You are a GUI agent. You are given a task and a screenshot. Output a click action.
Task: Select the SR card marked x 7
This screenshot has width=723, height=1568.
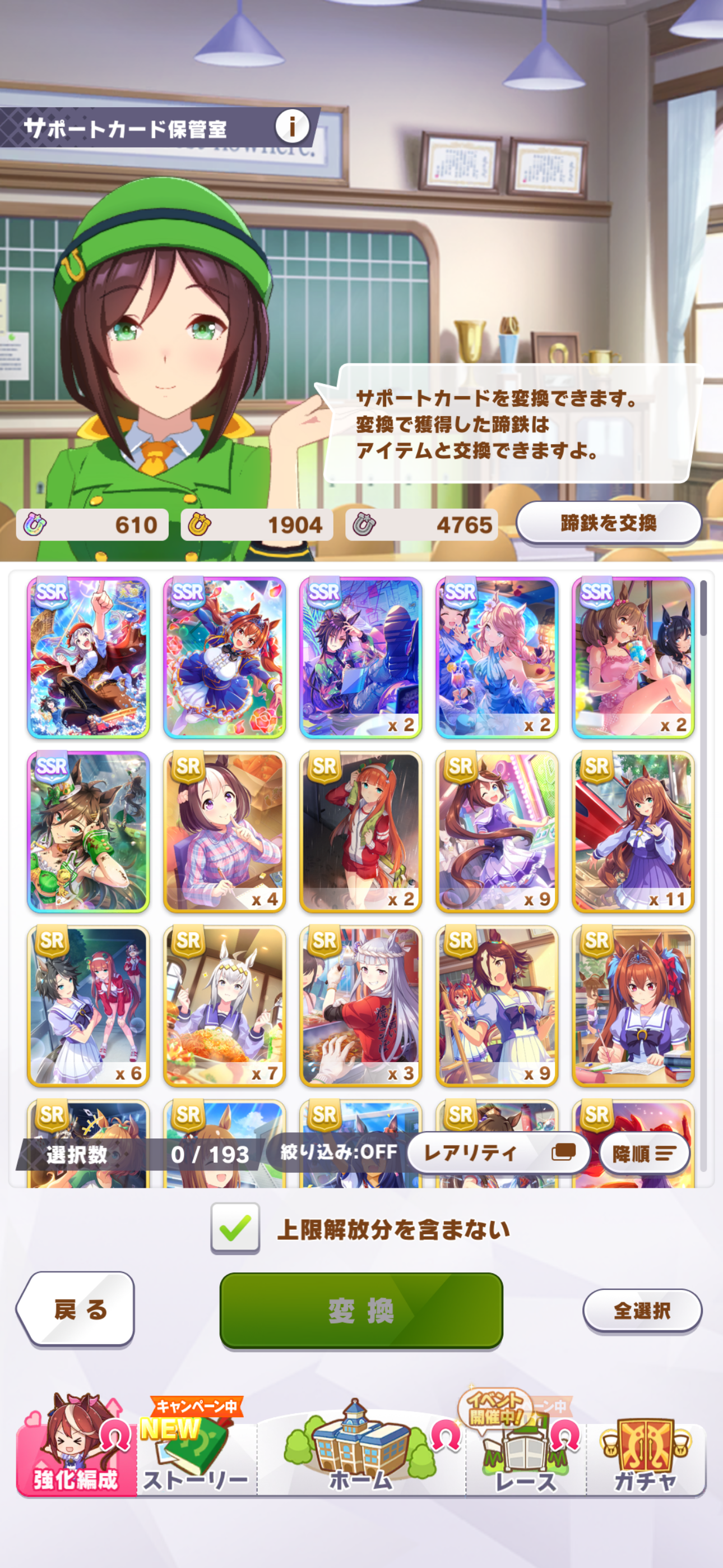pos(225,1006)
